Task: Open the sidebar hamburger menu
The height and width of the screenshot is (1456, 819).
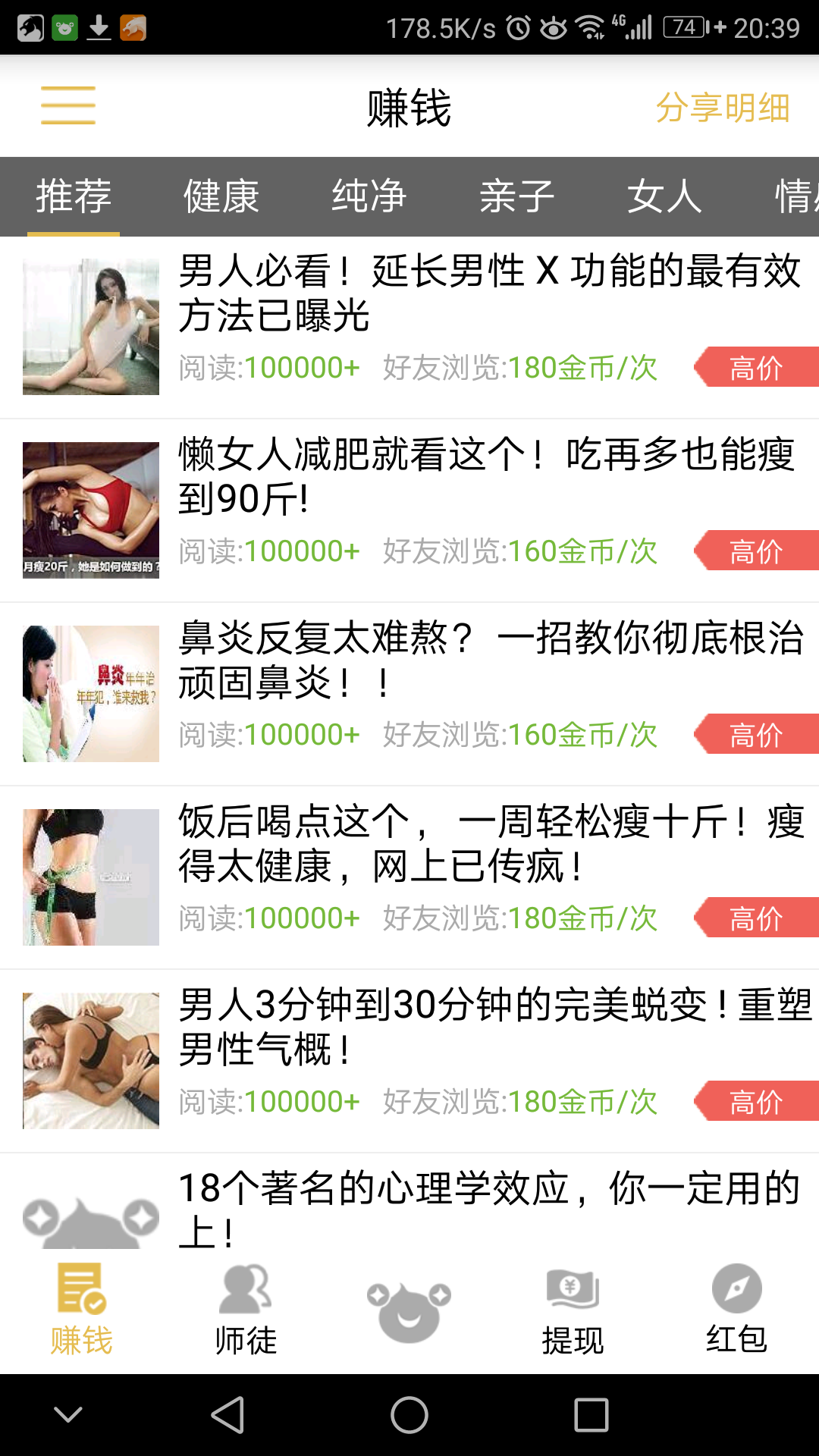Action: click(x=67, y=106)
